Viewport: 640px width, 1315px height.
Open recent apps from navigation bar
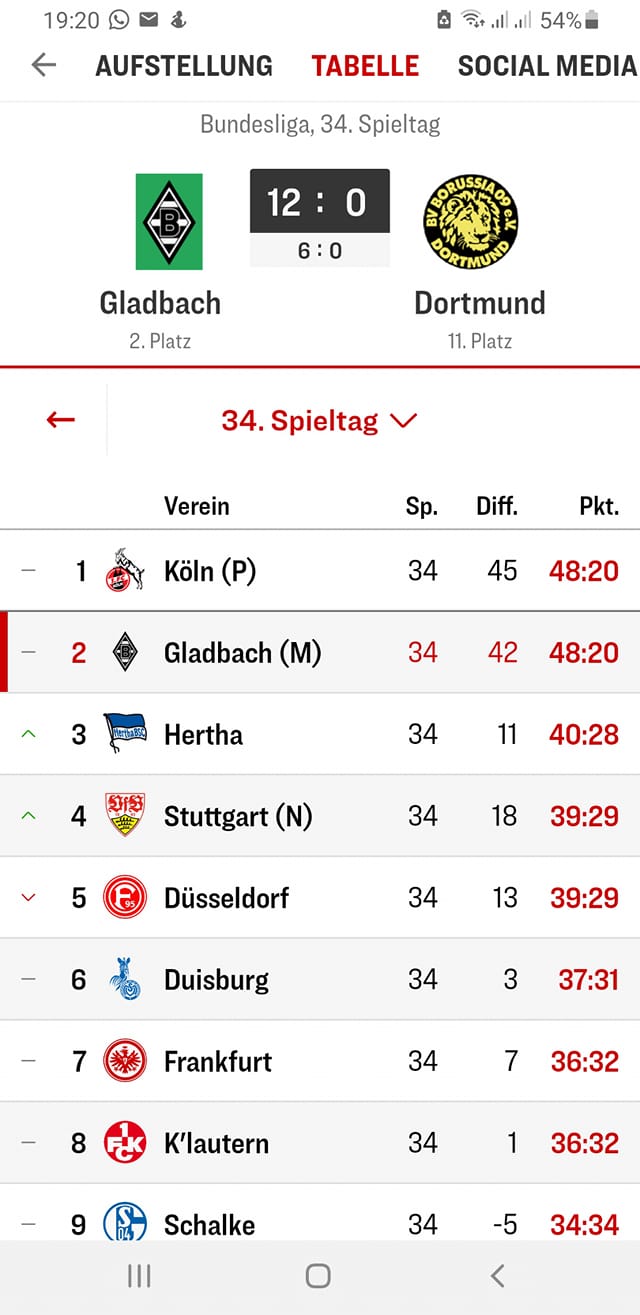pyautogui.click(x=139, y=1275)
